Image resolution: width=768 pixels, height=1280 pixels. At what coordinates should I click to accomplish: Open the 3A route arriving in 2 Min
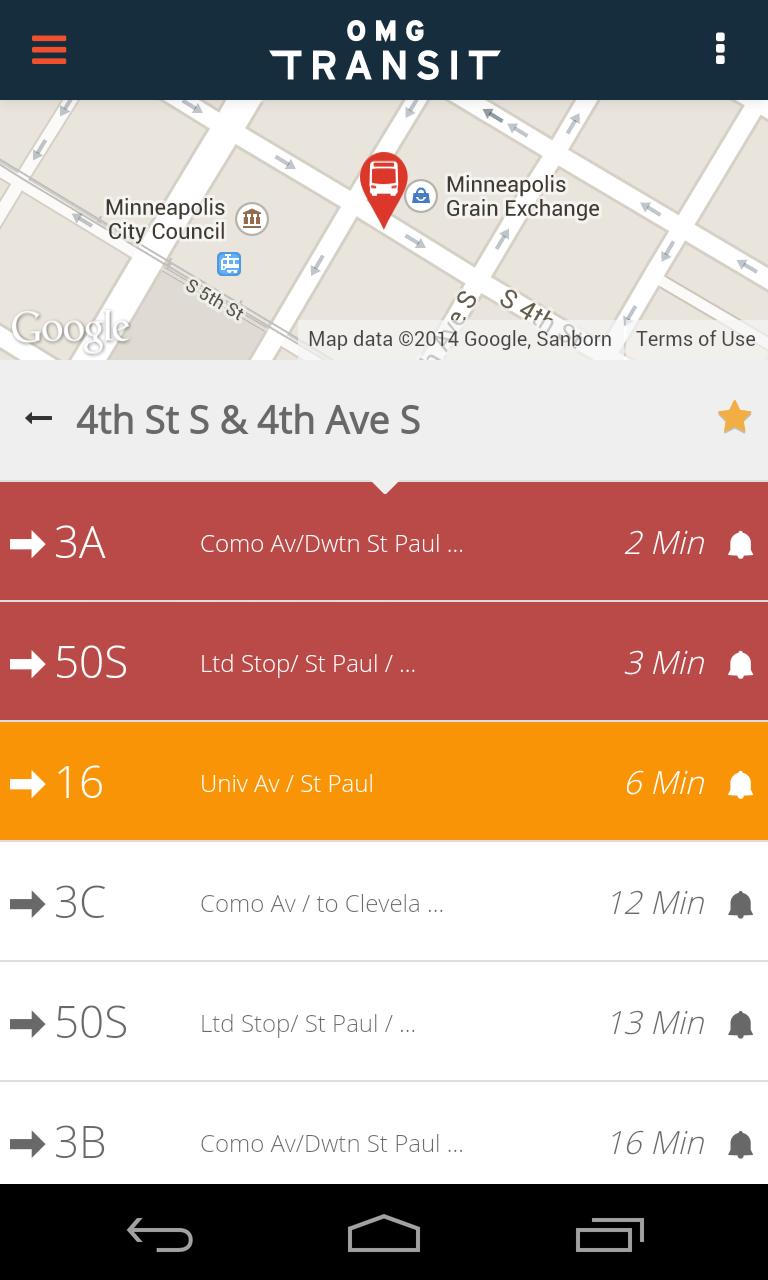[330, 543]
